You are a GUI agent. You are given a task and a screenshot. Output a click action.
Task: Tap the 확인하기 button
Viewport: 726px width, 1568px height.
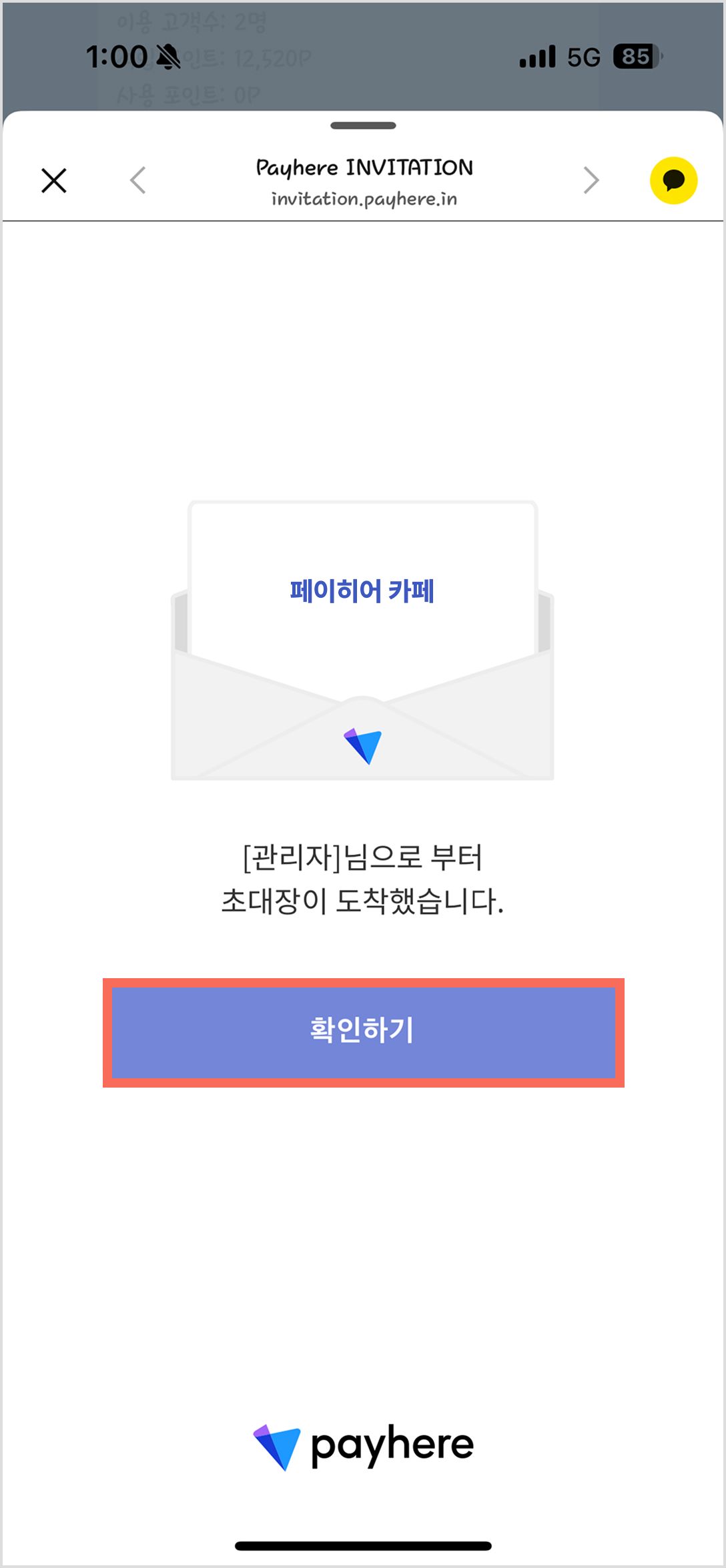tap(363, 1032)
